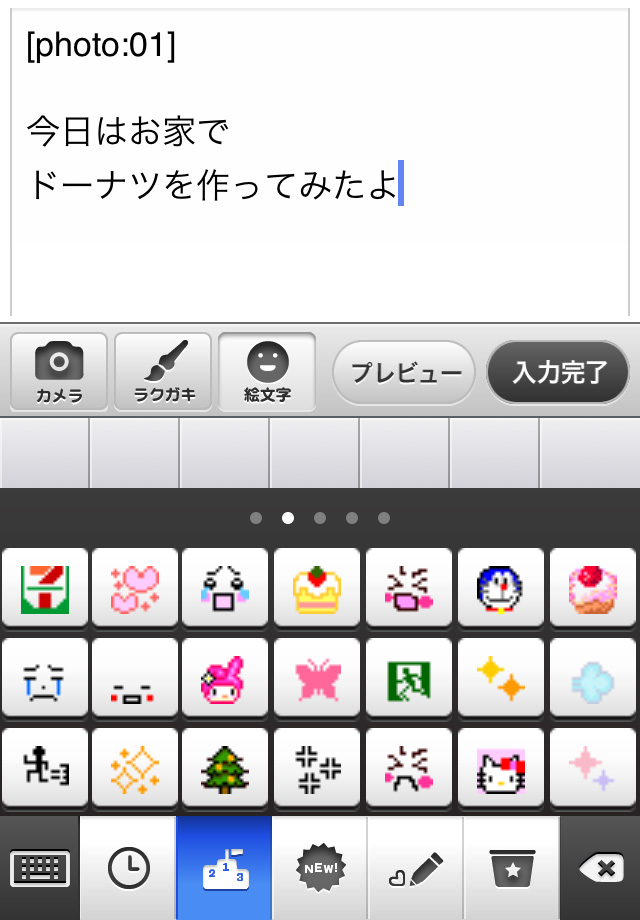Tap the プレビュー preview button
Screen dimensions: 640x920
pos(404,373)
